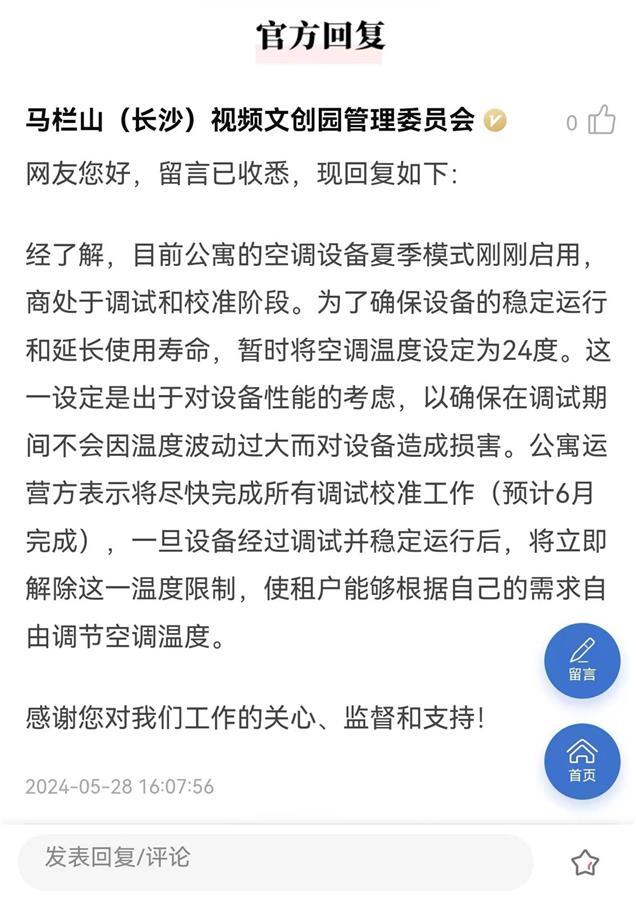Go to 首页 via floating home button
This screenshot has width=636, height=900.
click(582, 762)
